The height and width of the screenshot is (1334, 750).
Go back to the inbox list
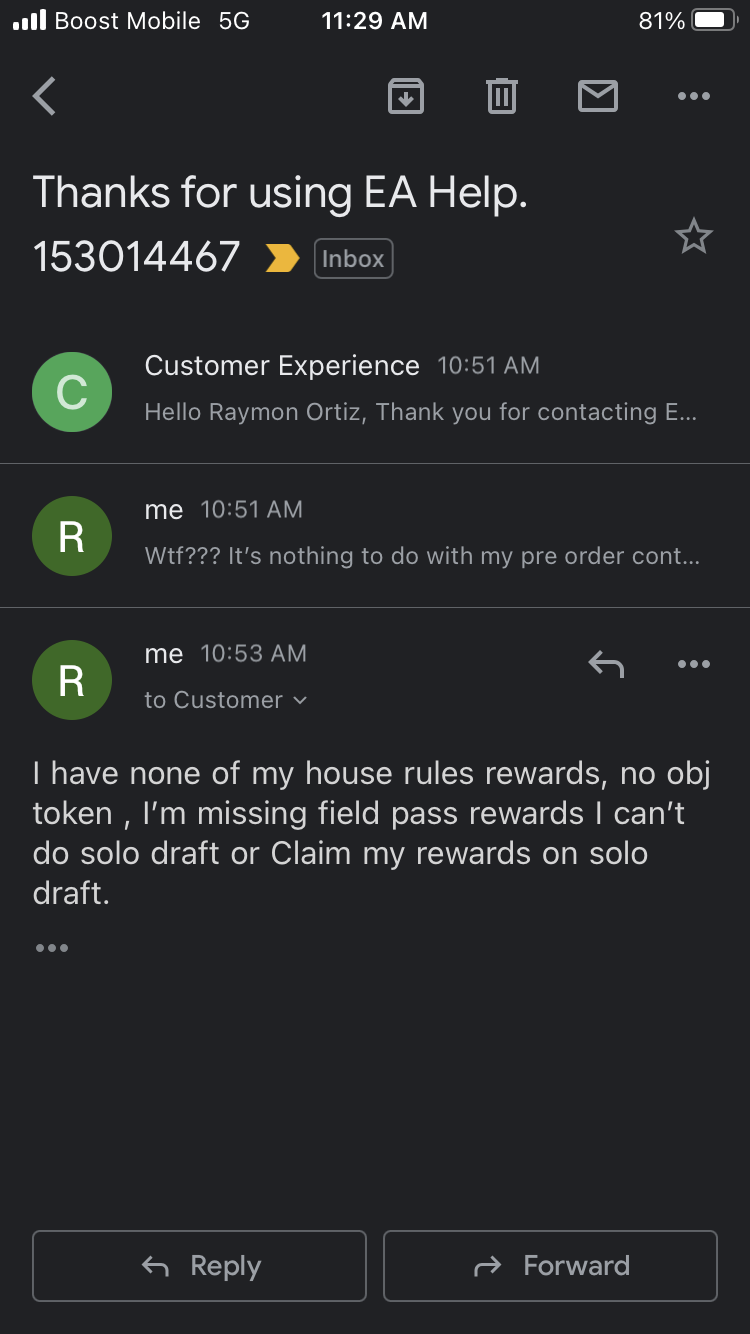(44, 96)
